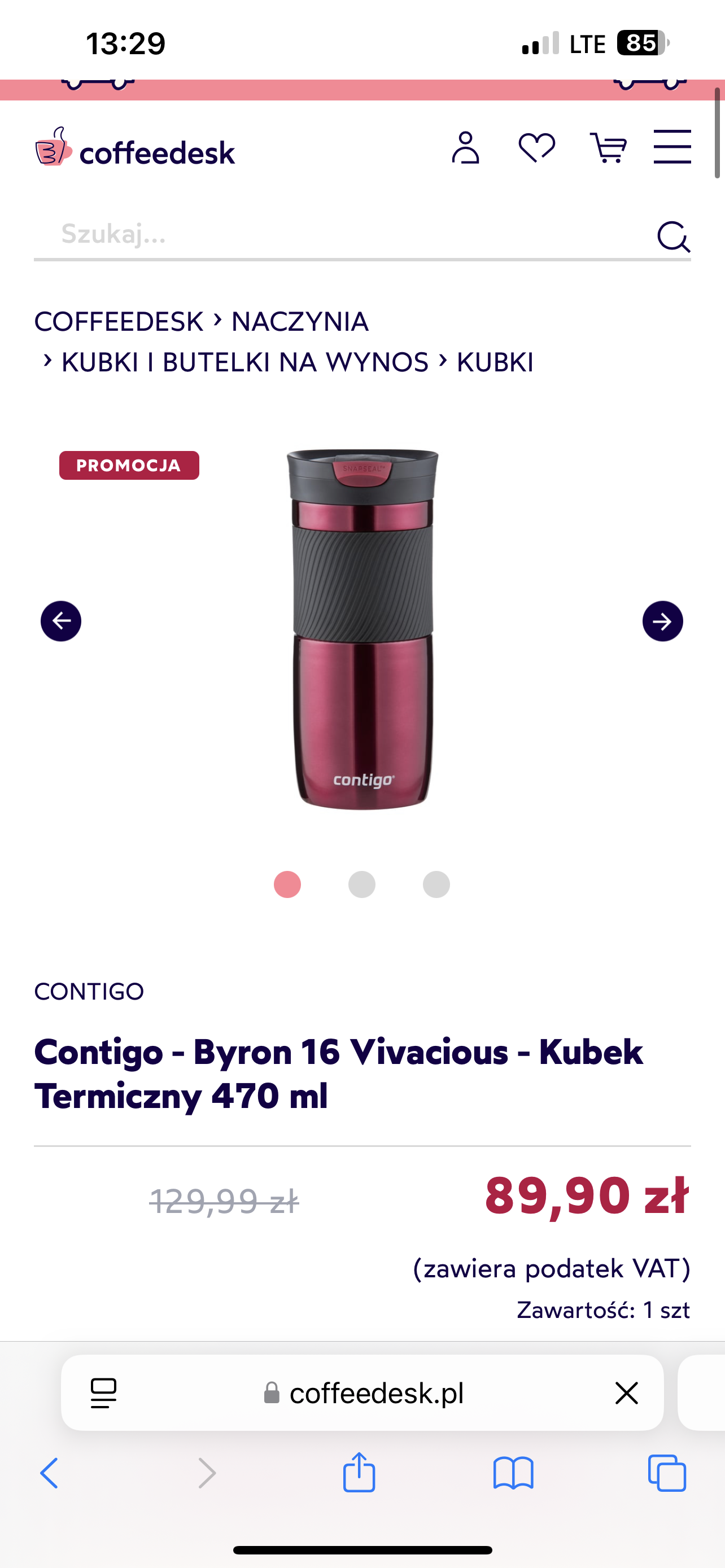Open the wishlist heart icon
The height and width of the screenshot is (1568, 725).
(536, 148)
